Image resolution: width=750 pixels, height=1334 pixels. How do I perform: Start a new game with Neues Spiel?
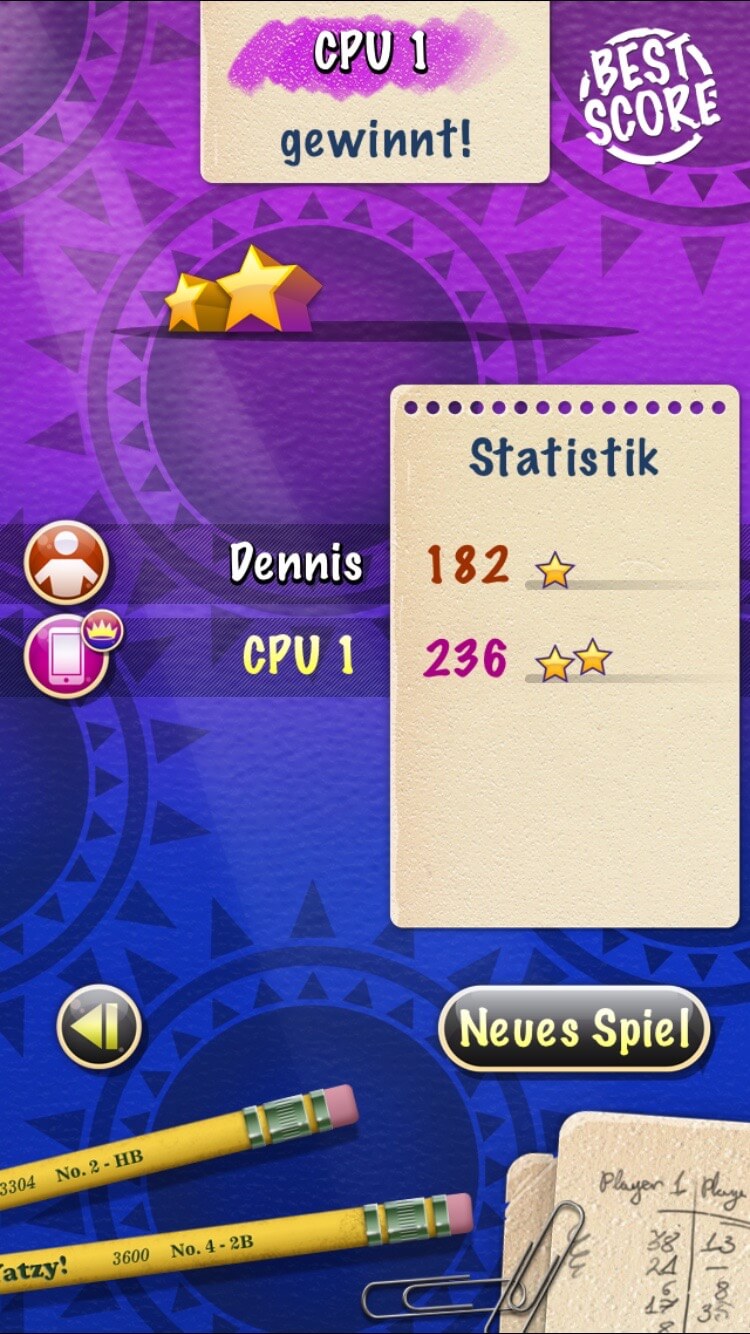(575, 1029)
